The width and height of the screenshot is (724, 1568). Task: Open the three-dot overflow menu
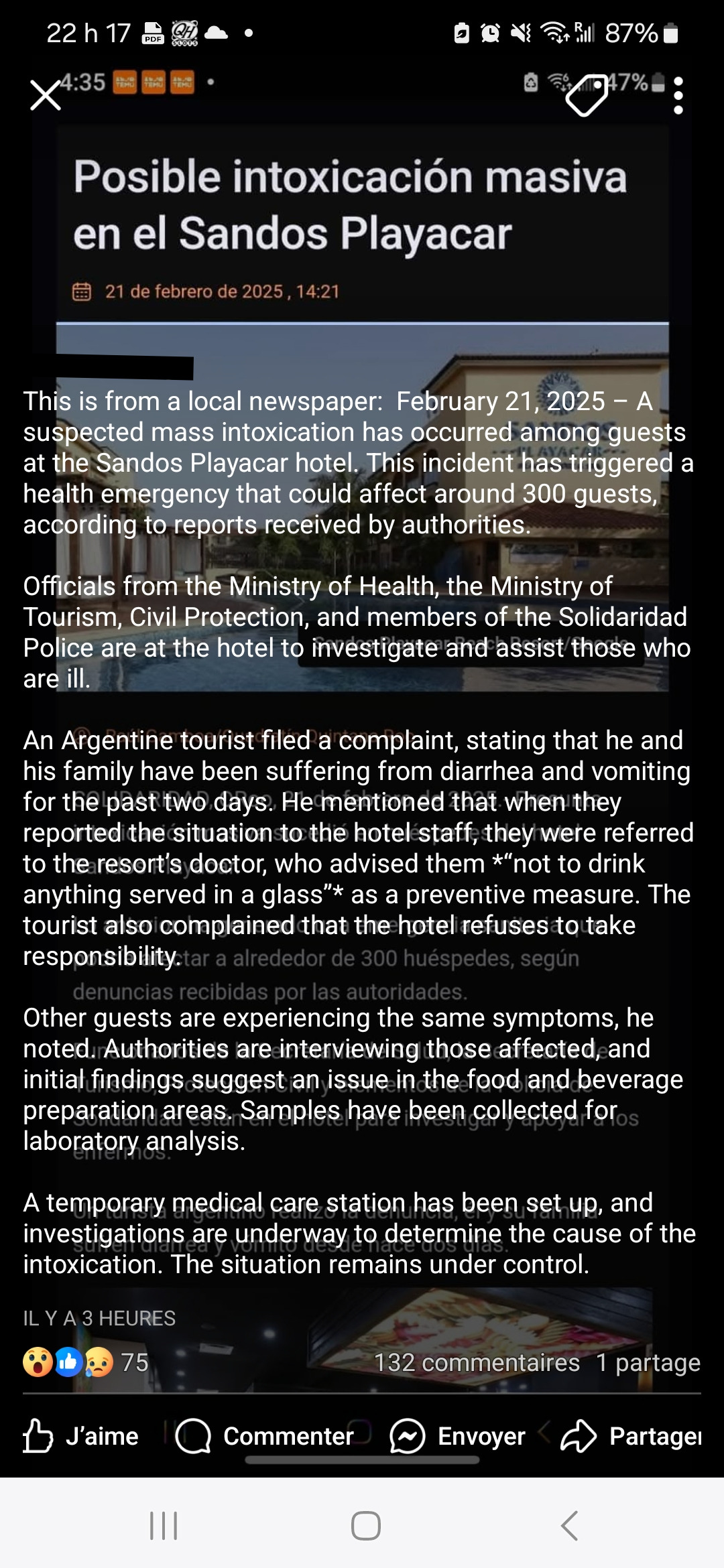(678, 95)
